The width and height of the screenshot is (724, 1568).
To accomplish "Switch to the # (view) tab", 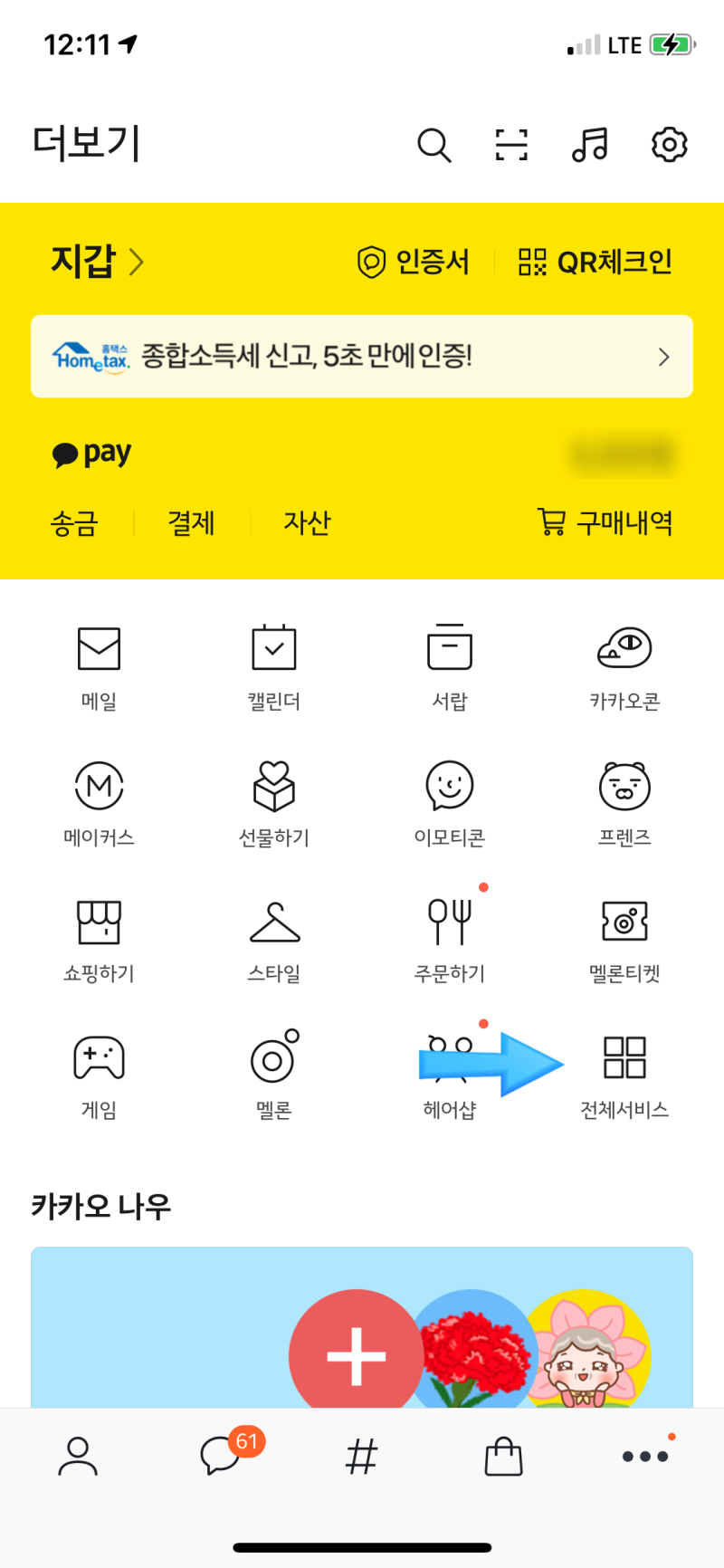I will 361,1456.
